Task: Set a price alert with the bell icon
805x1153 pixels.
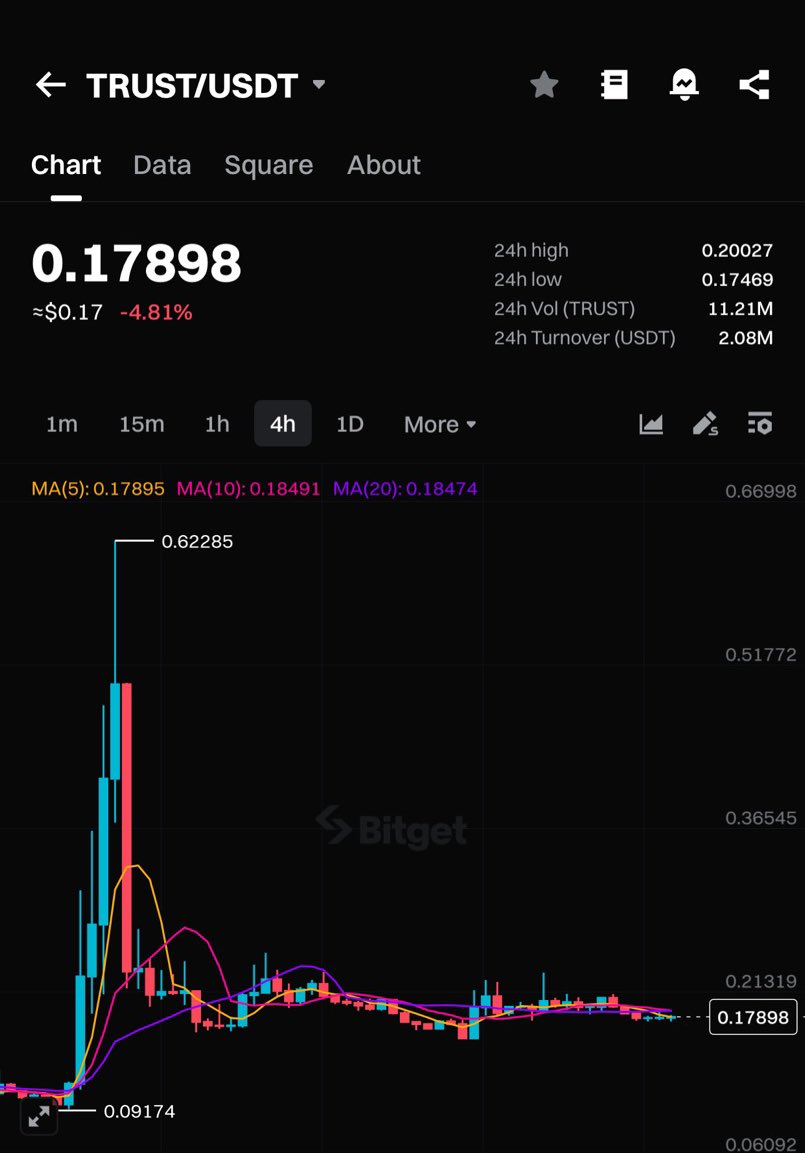Action: click(684, 85)
